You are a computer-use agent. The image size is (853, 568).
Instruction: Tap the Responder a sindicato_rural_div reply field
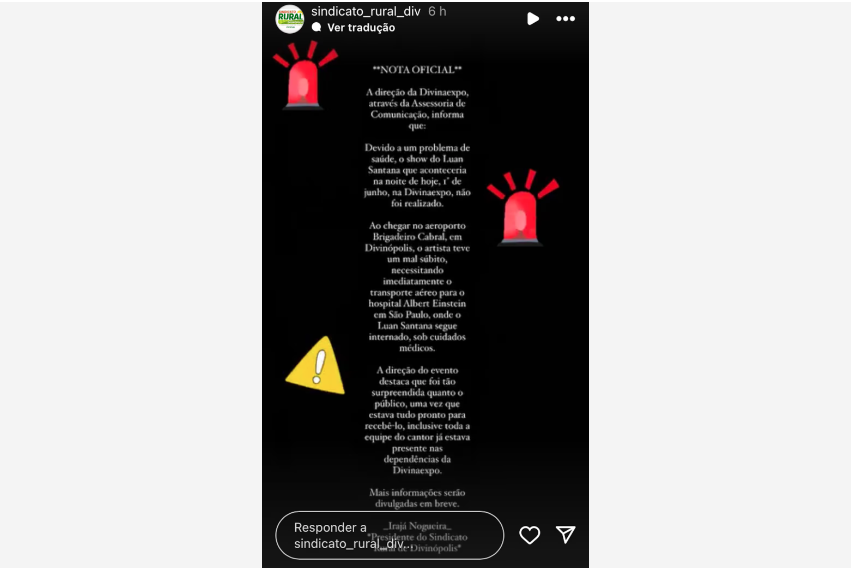(389, 535)
